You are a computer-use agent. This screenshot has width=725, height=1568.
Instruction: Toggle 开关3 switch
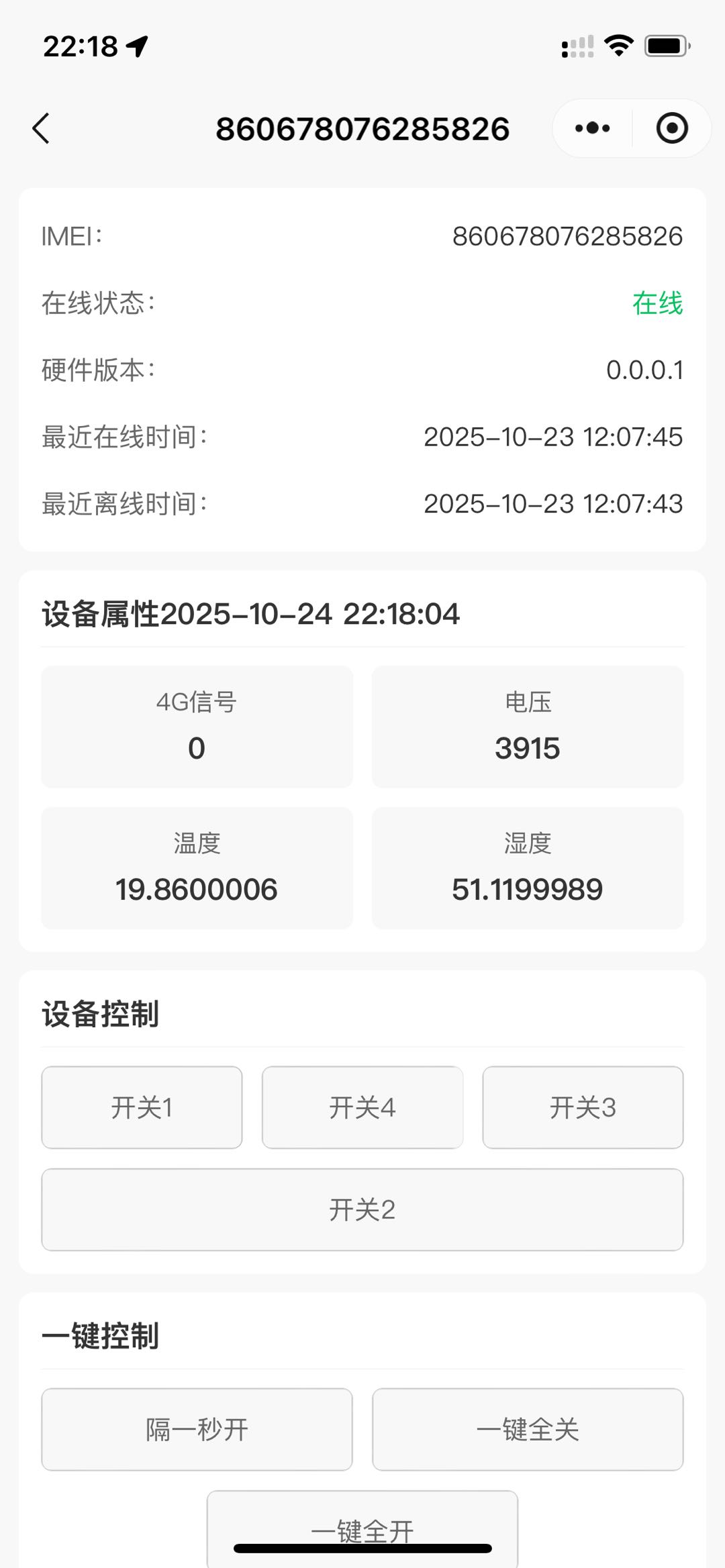point(582,1107)
